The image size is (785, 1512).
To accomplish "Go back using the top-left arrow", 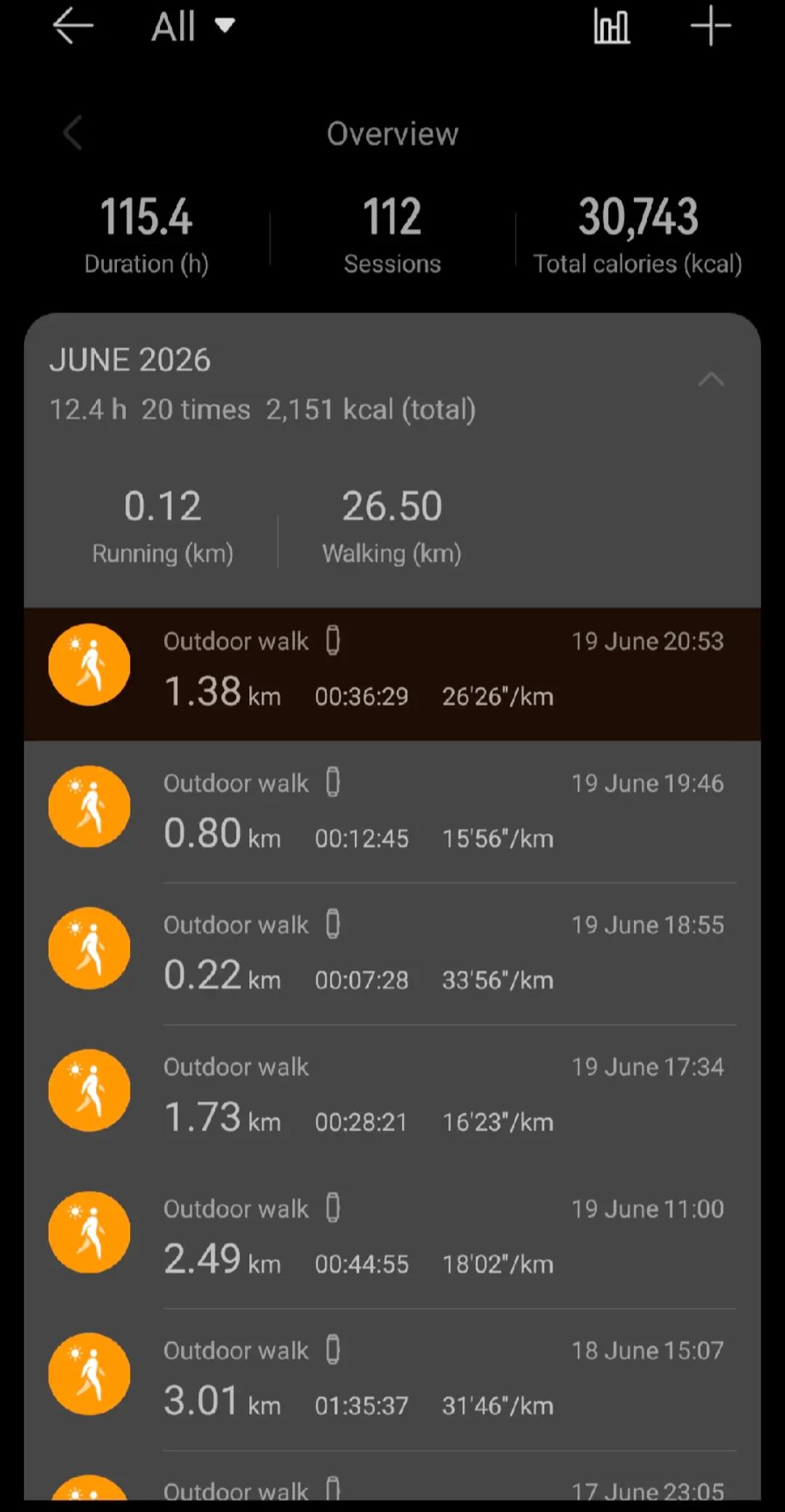I will click(x=73, y=26).
